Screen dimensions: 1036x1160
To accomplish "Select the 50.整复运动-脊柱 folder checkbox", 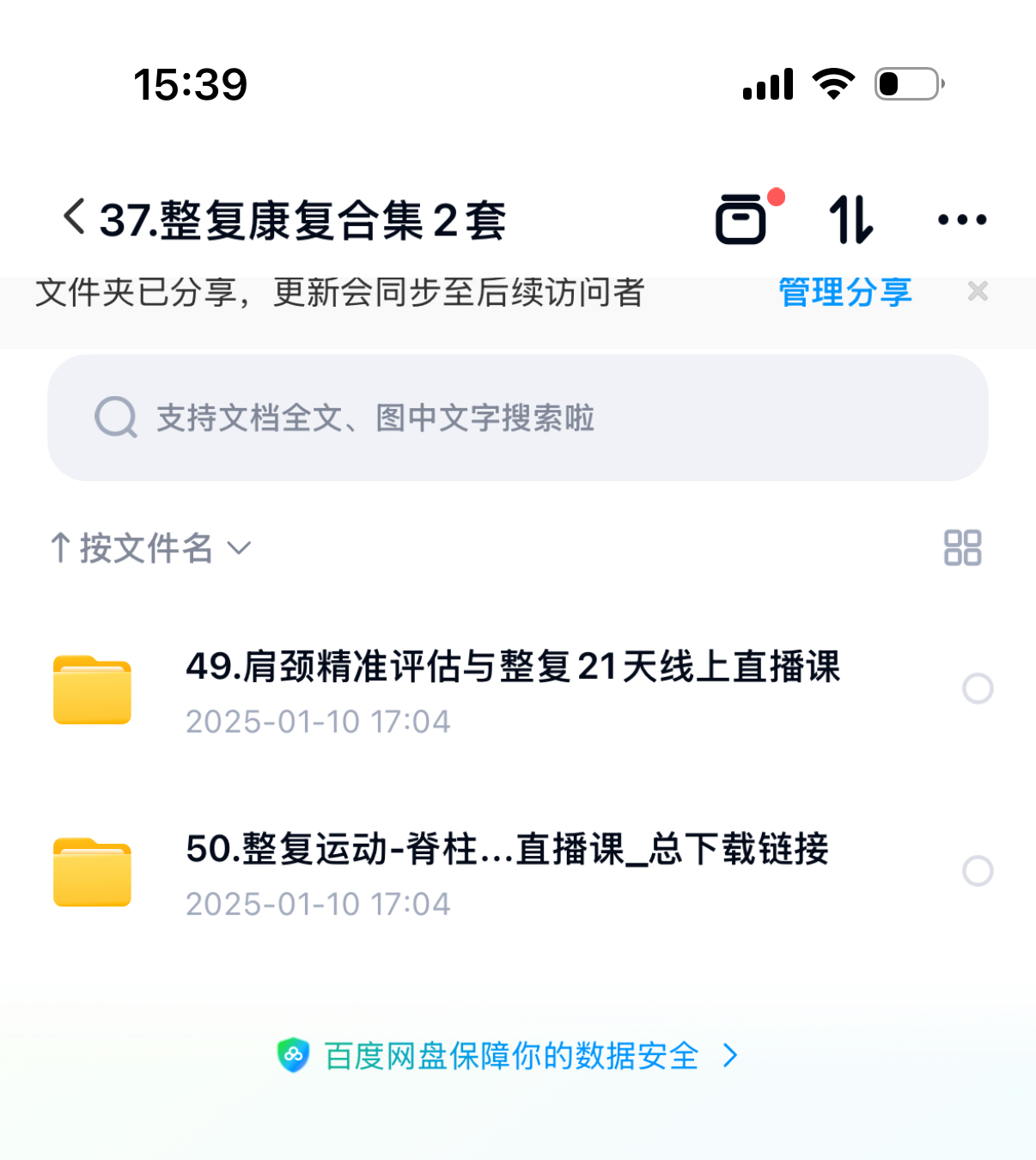I will pyautogui.click(x=978, y=870).
